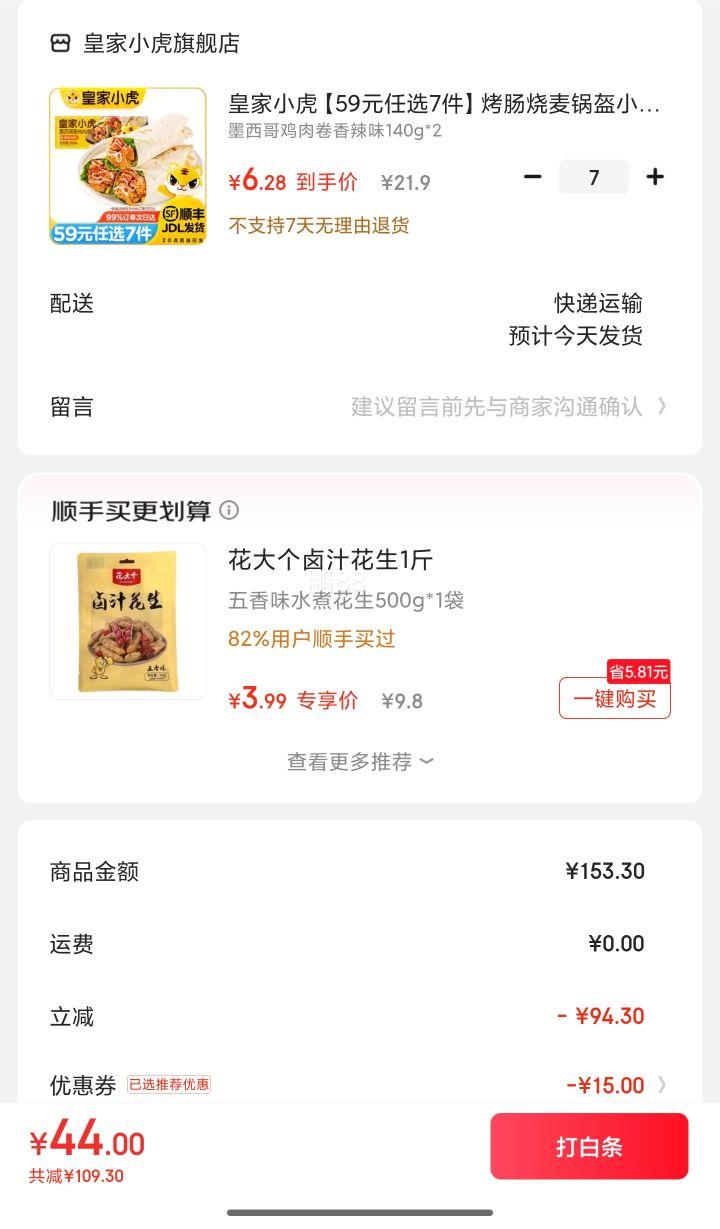Click the quantity input showing 7
The width and height of the screenshot is (720, 1229).
pyautogui.click(x=594, y=177)
